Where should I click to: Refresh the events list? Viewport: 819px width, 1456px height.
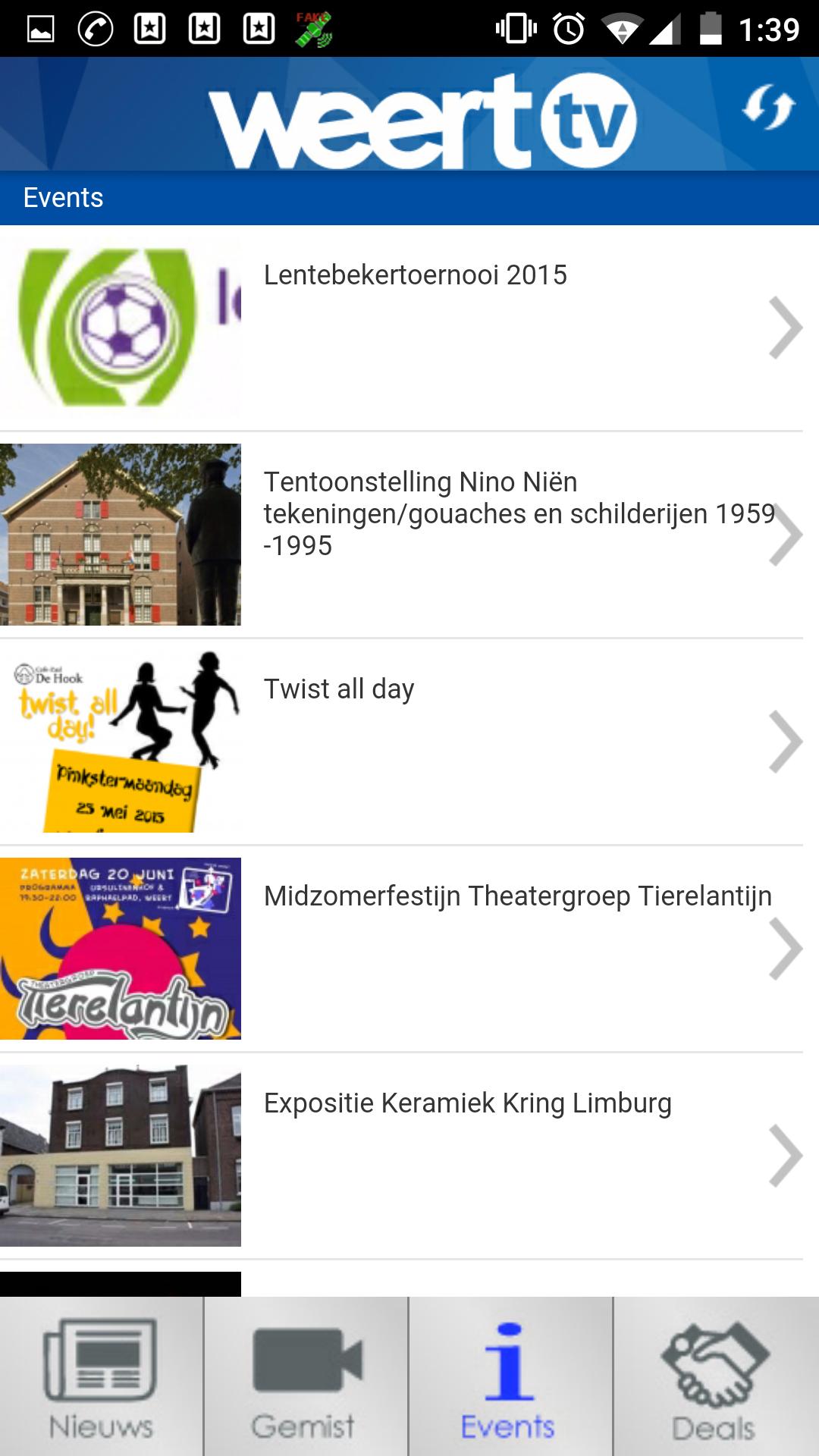click(x=767, y=108)
